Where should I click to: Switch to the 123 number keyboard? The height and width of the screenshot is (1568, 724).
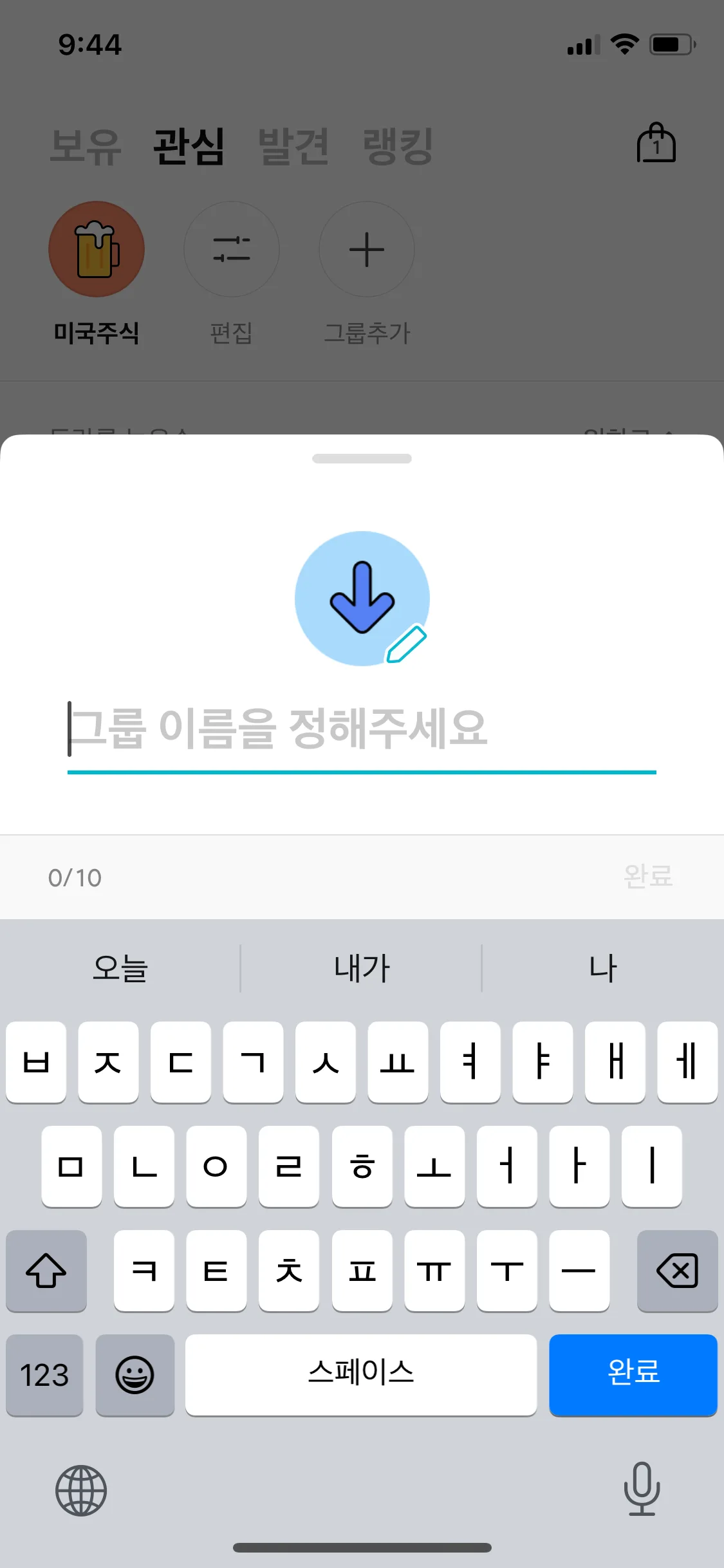tap(44, 1376)
